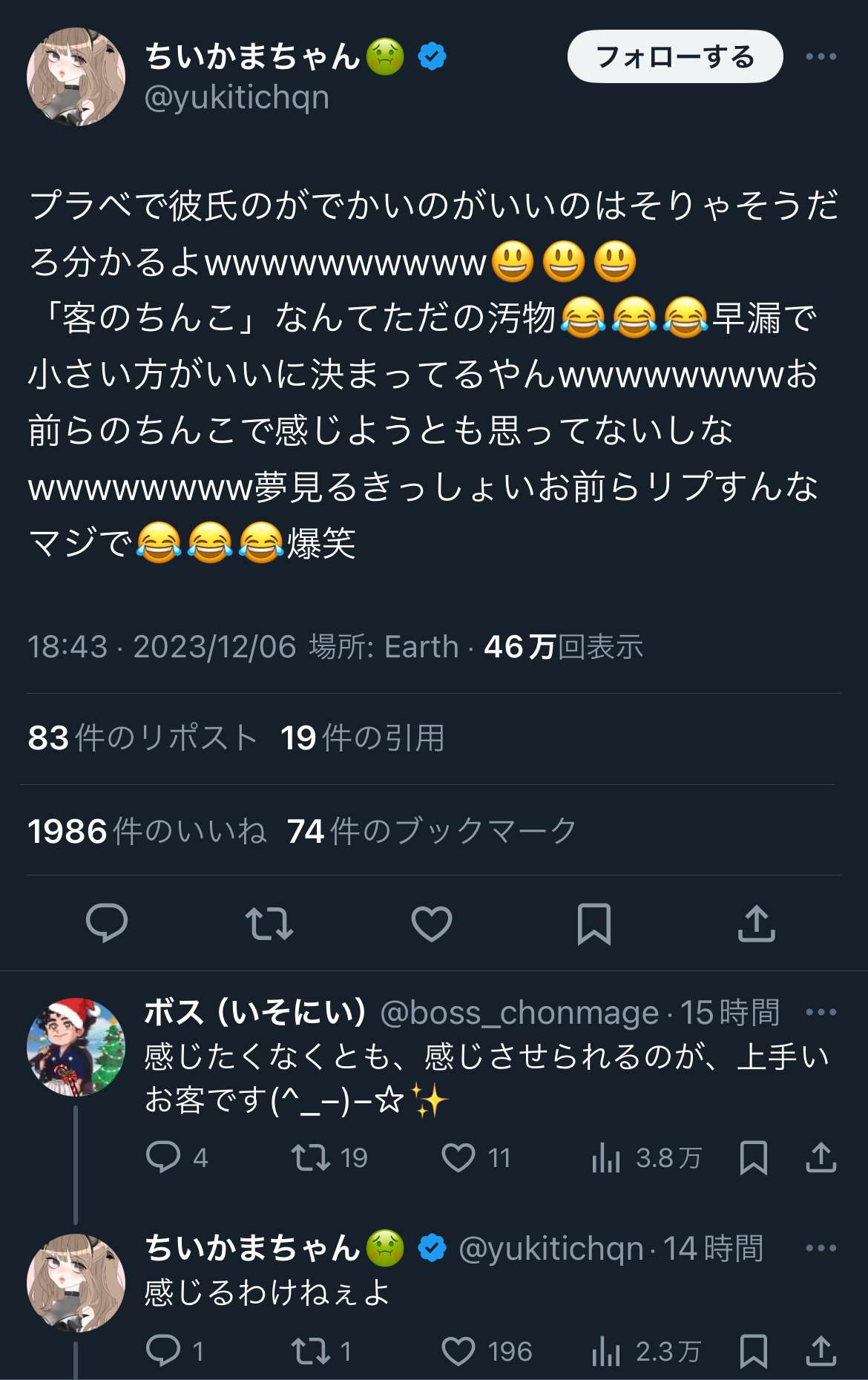Like the main post
The height and width of the screenshot is (1380, 868).
[x=432, y=923]
